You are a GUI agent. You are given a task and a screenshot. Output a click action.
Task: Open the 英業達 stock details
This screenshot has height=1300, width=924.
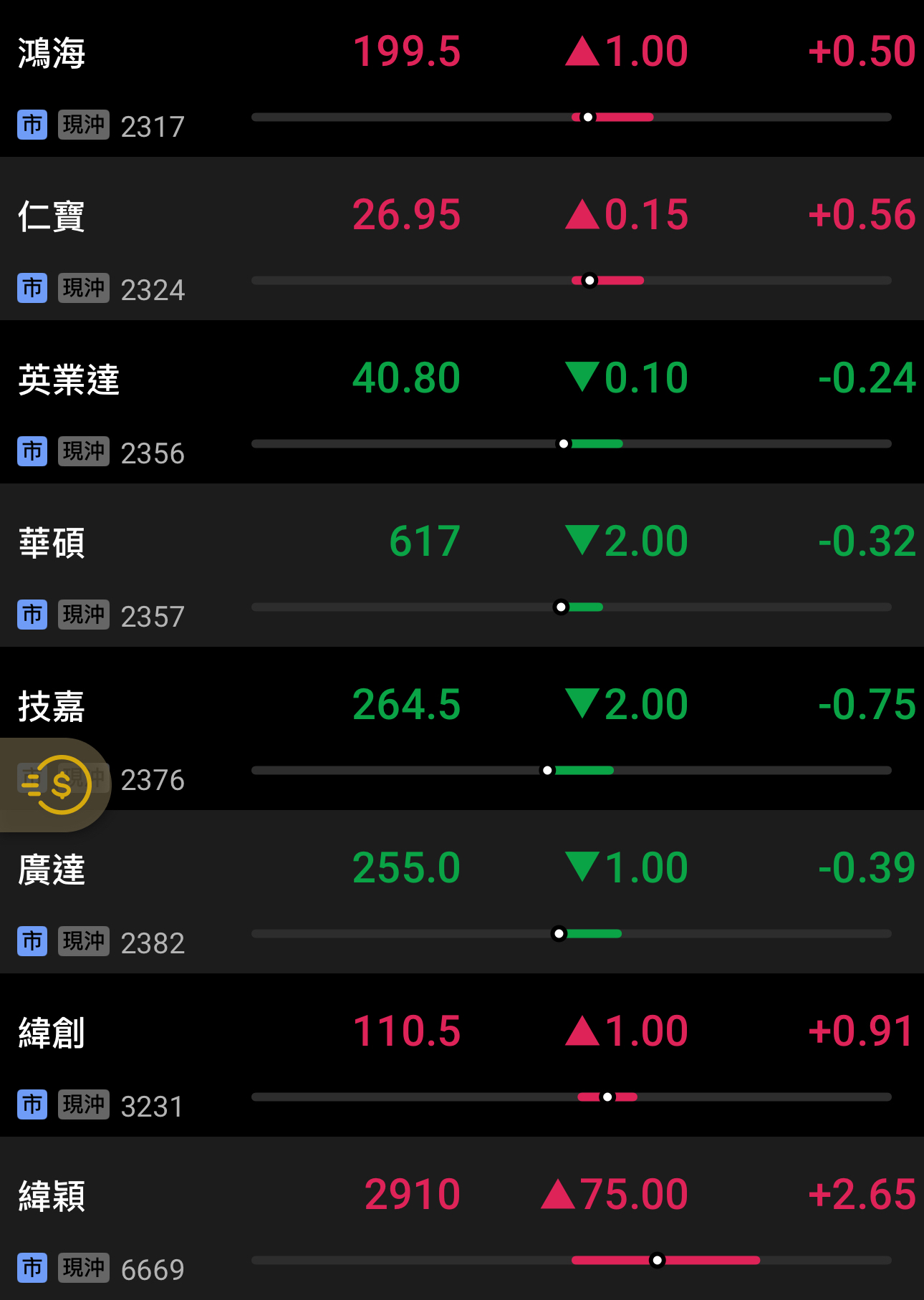pos(68,380)
